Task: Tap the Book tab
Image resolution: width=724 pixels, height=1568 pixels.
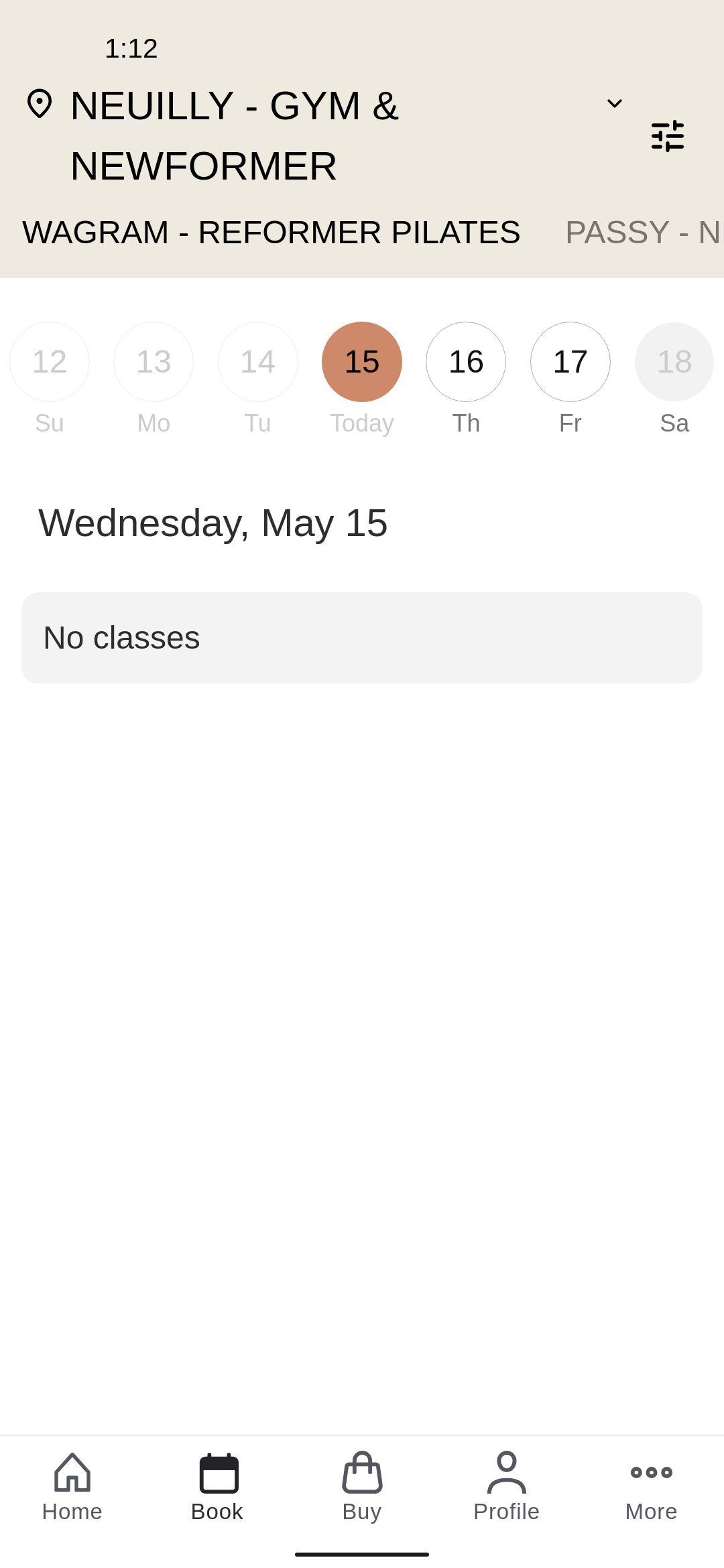Action: pyautogui.click(x=217, y=1488)
